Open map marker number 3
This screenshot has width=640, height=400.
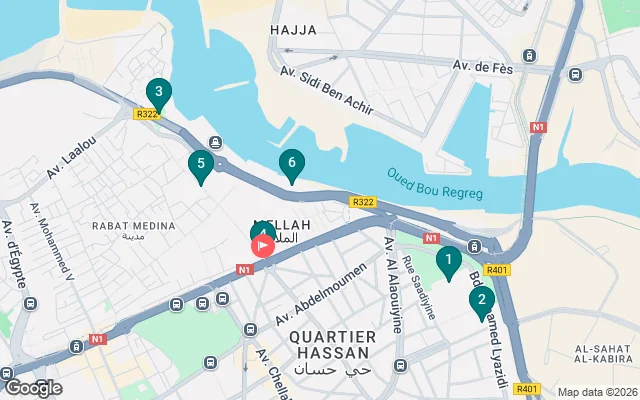pos(157,93)
